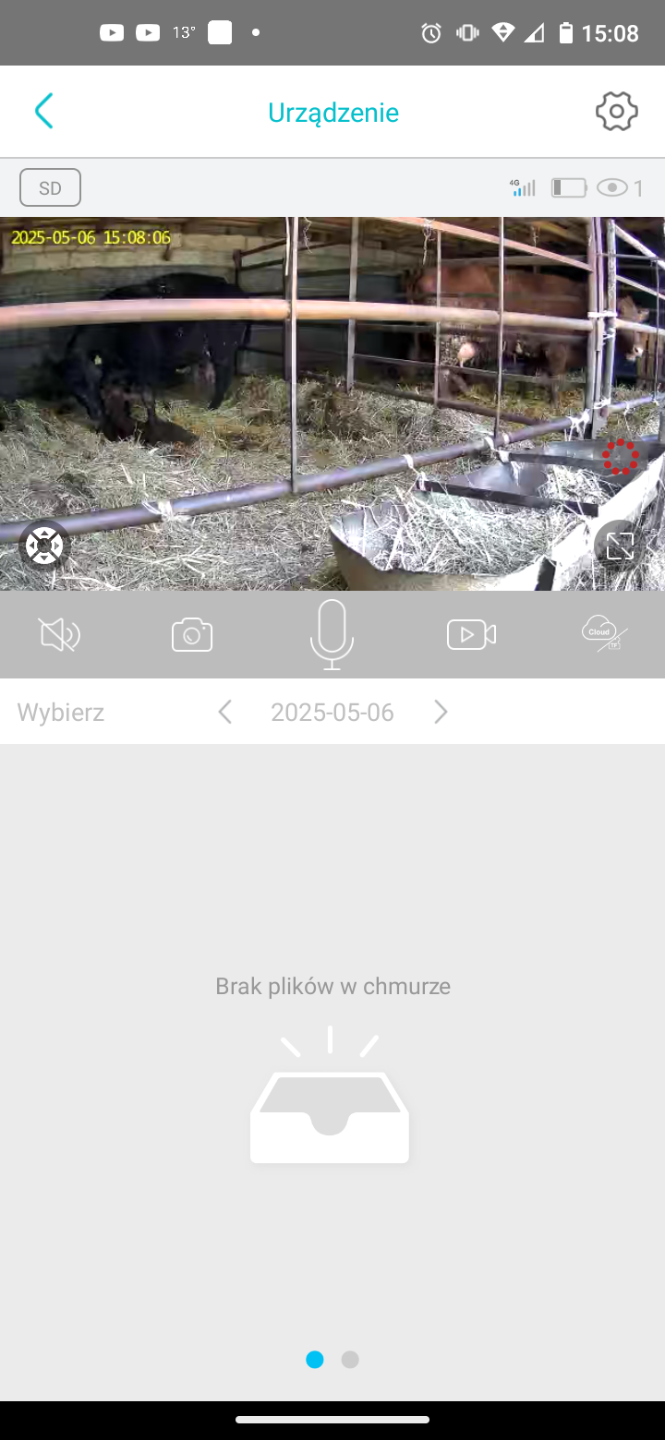Image resolution: width=665 pixels, height=1440 pixels.
Task: Expand video to fullscreen
Action: (x=619, y=545)
